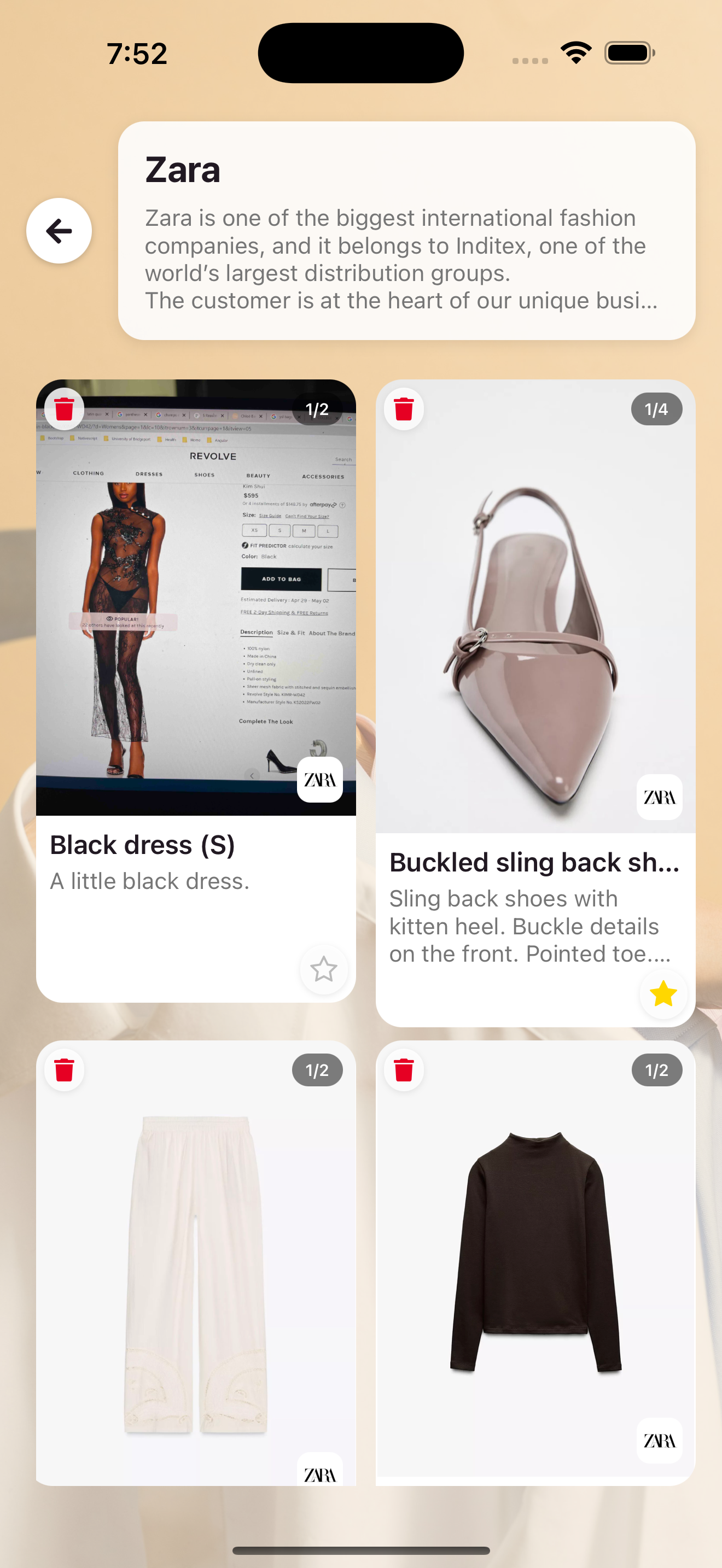Unfavorite the Buckled sling back shoes

[662, 994]
